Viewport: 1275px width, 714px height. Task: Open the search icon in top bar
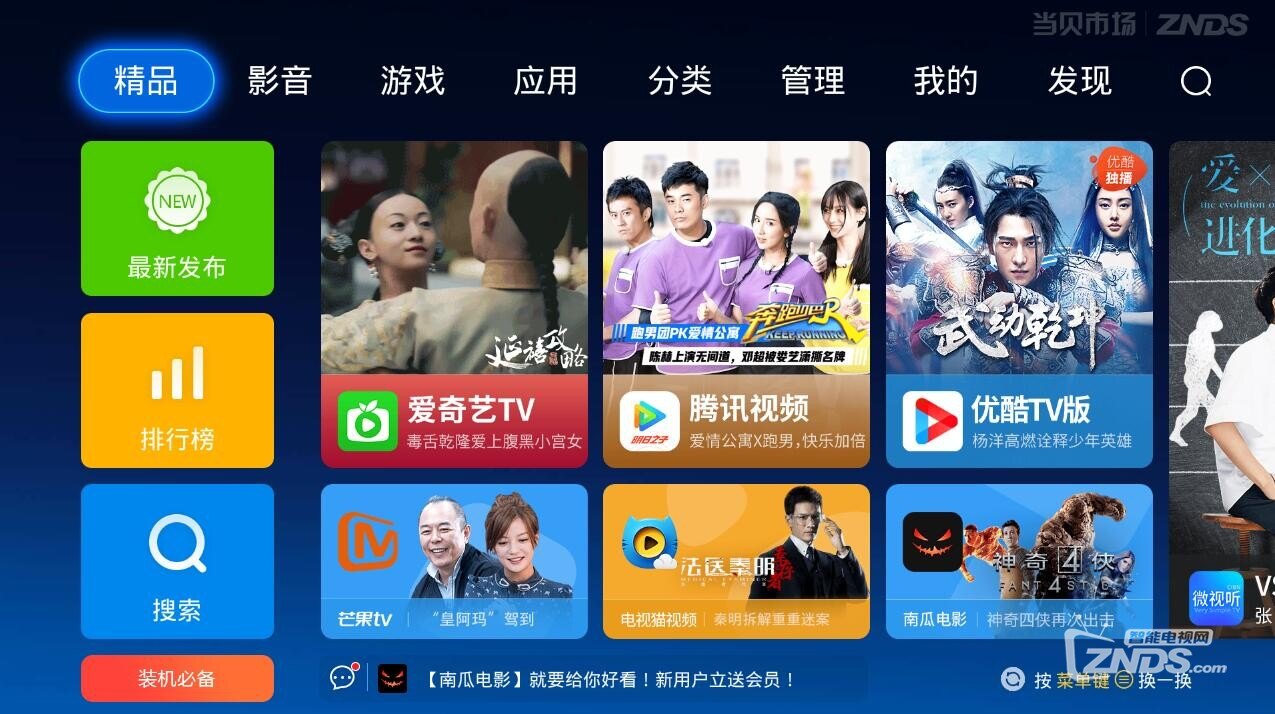[1196, 81]
